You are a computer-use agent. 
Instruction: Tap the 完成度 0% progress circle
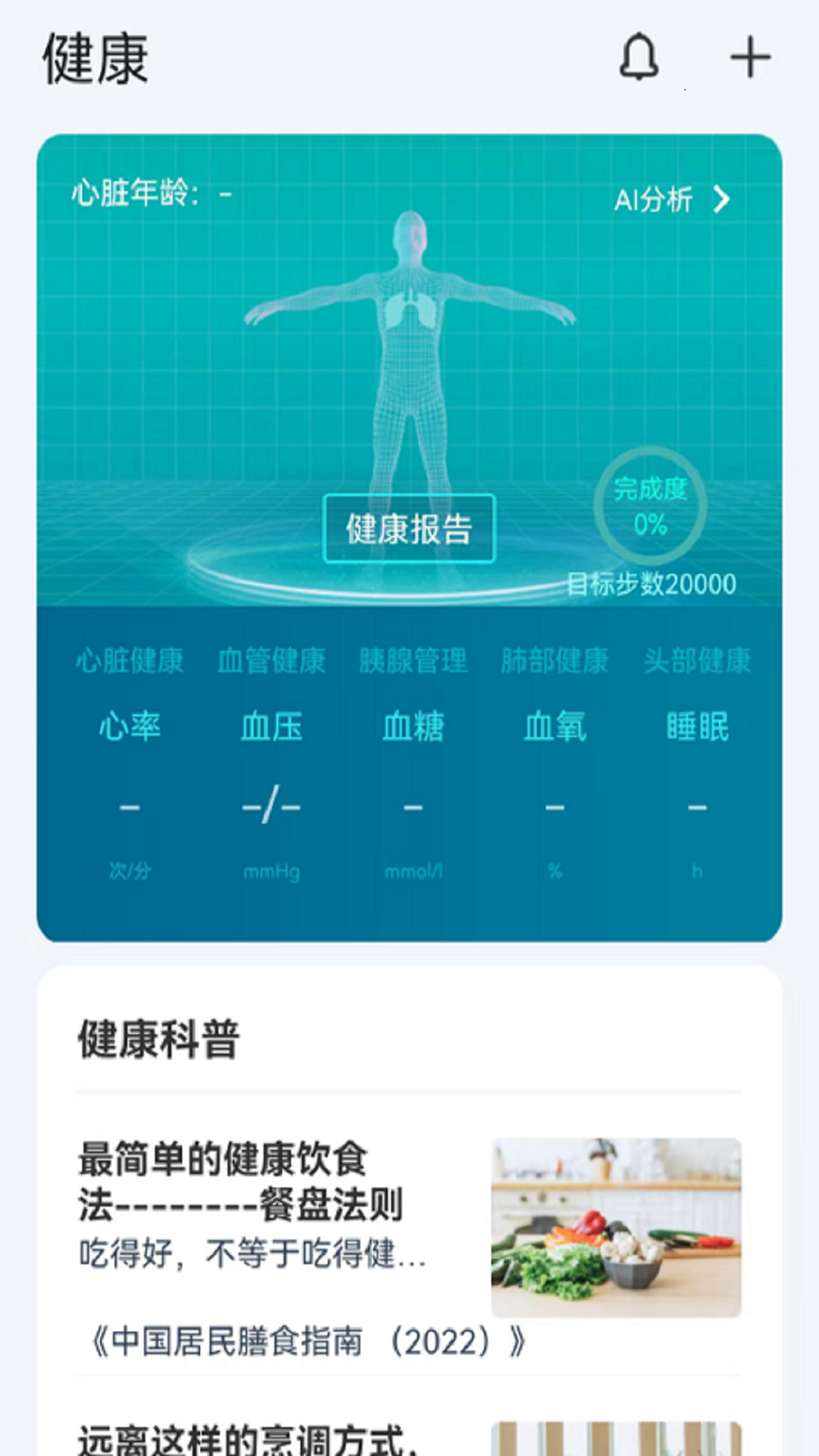click(652, 507)
